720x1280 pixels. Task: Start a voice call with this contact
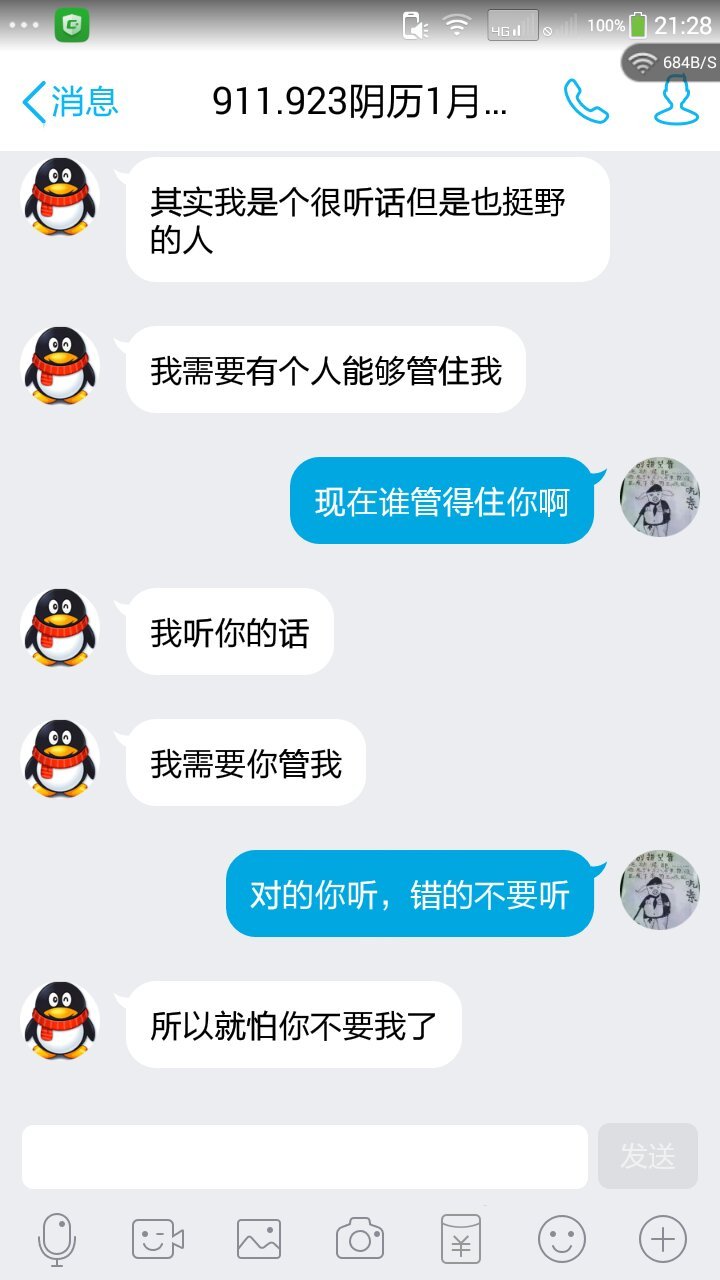[586, 101]
